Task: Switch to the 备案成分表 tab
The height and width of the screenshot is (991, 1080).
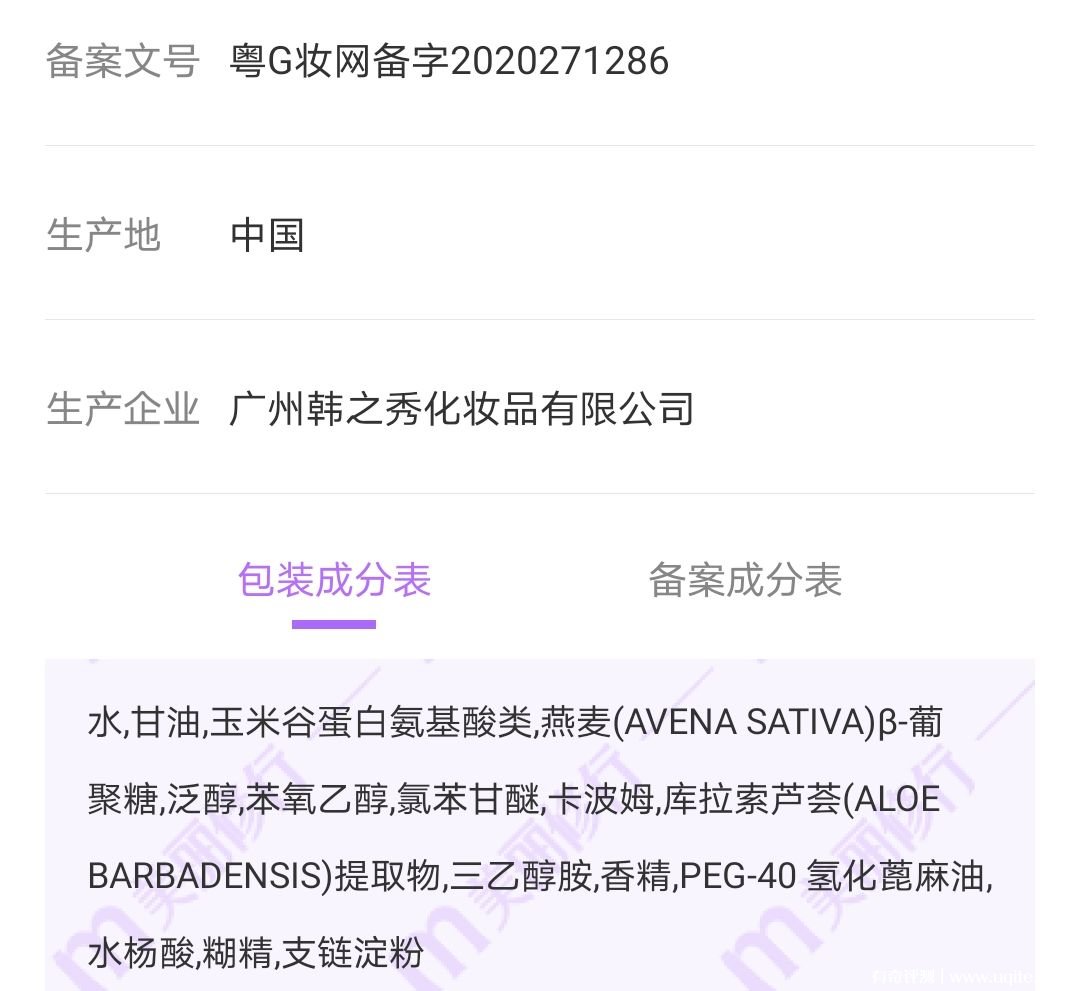Action: pos(745,580)
